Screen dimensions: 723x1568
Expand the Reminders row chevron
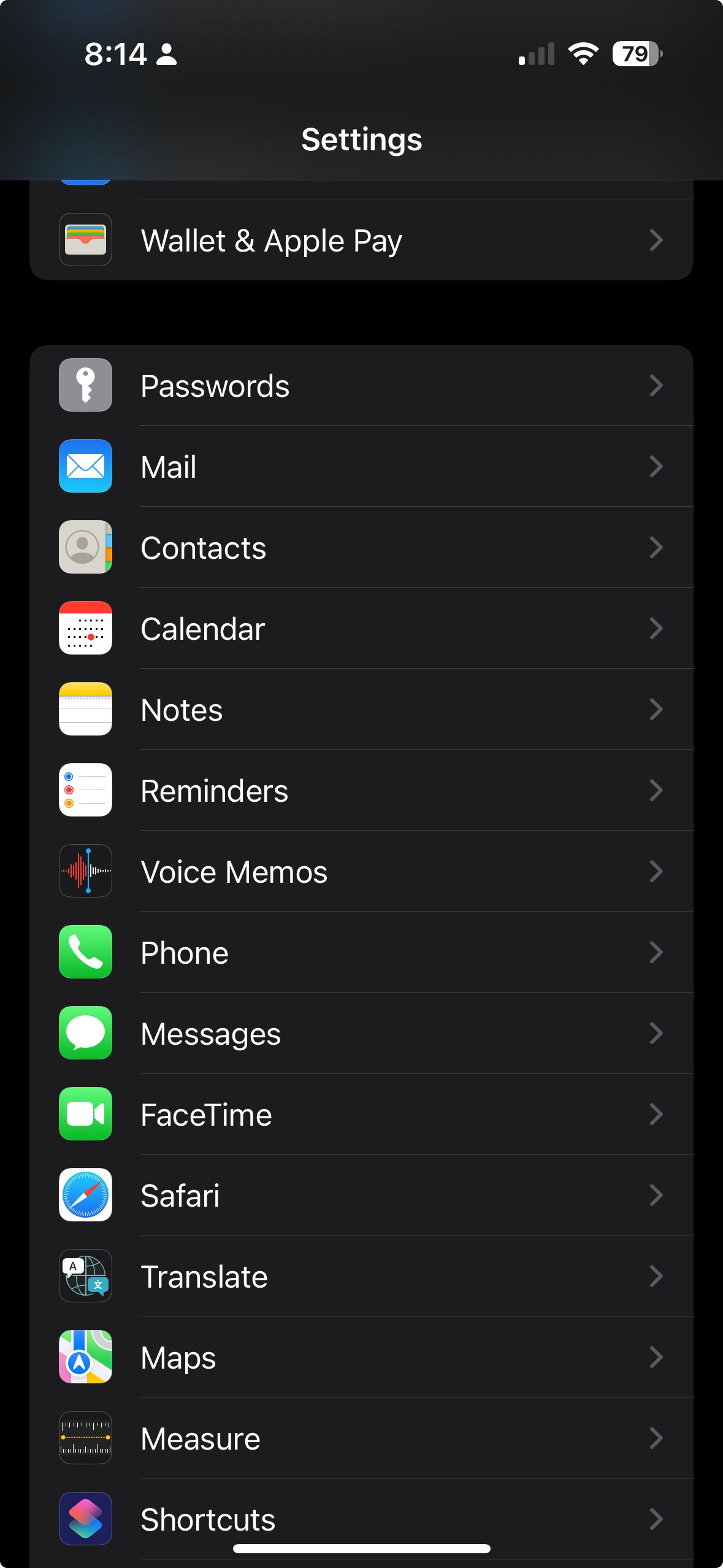[x=656, y=790]
